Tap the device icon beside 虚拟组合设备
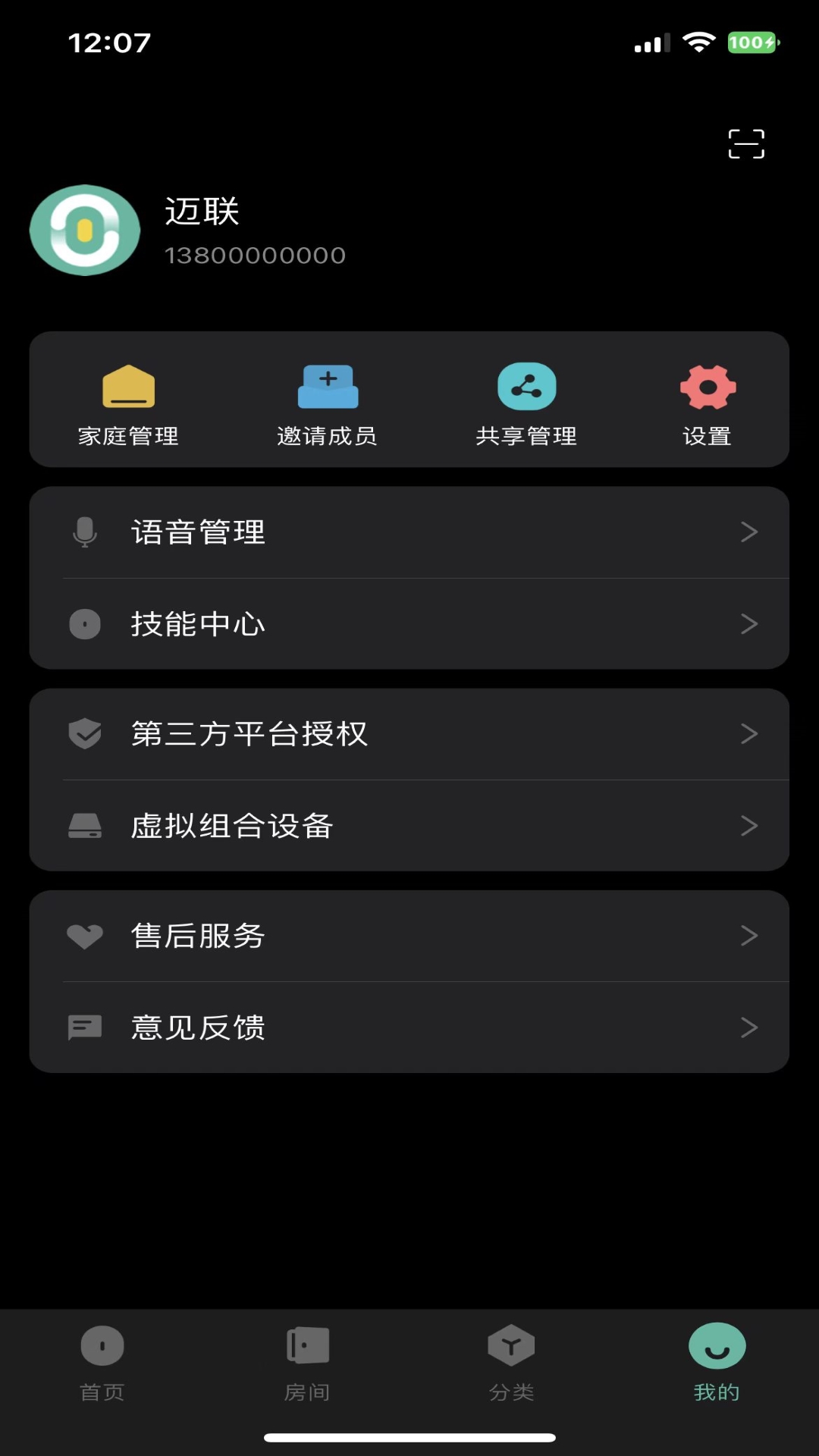Image resolution: width=819 pixels, height=1456 pixels. [x=85, y=826]
